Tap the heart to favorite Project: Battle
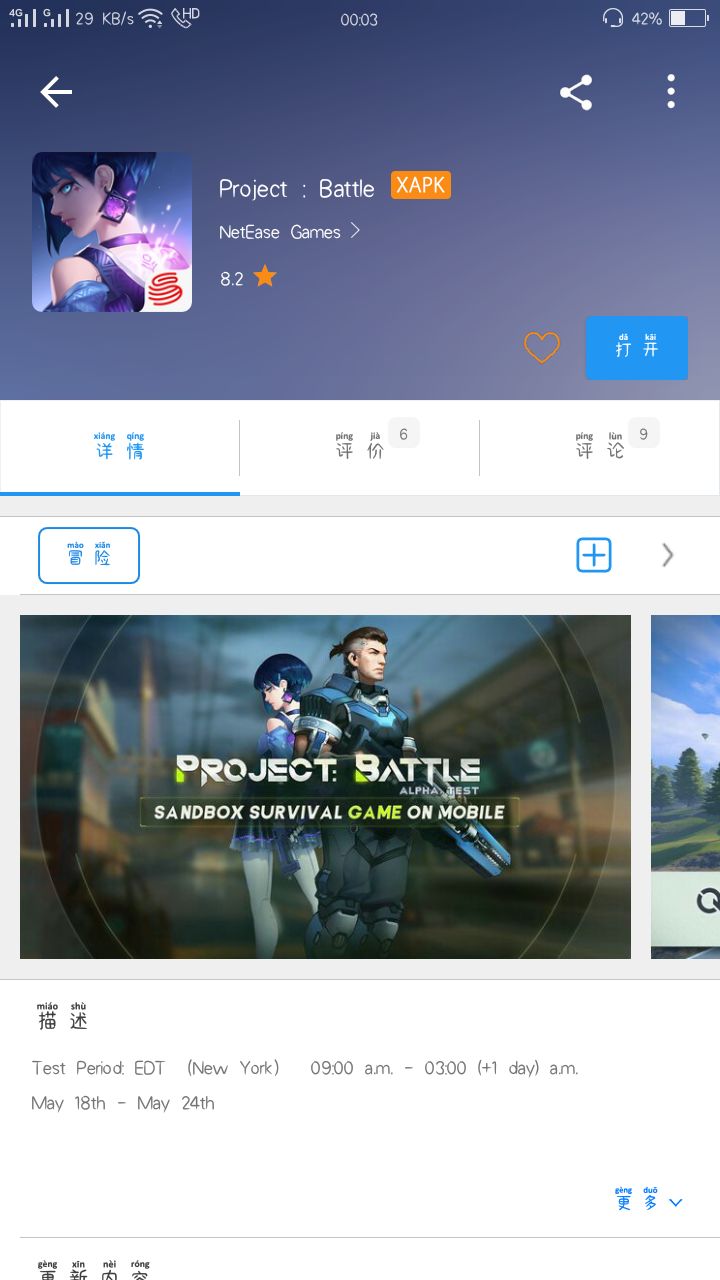720x1280 pixels. (x=541, y=347)
